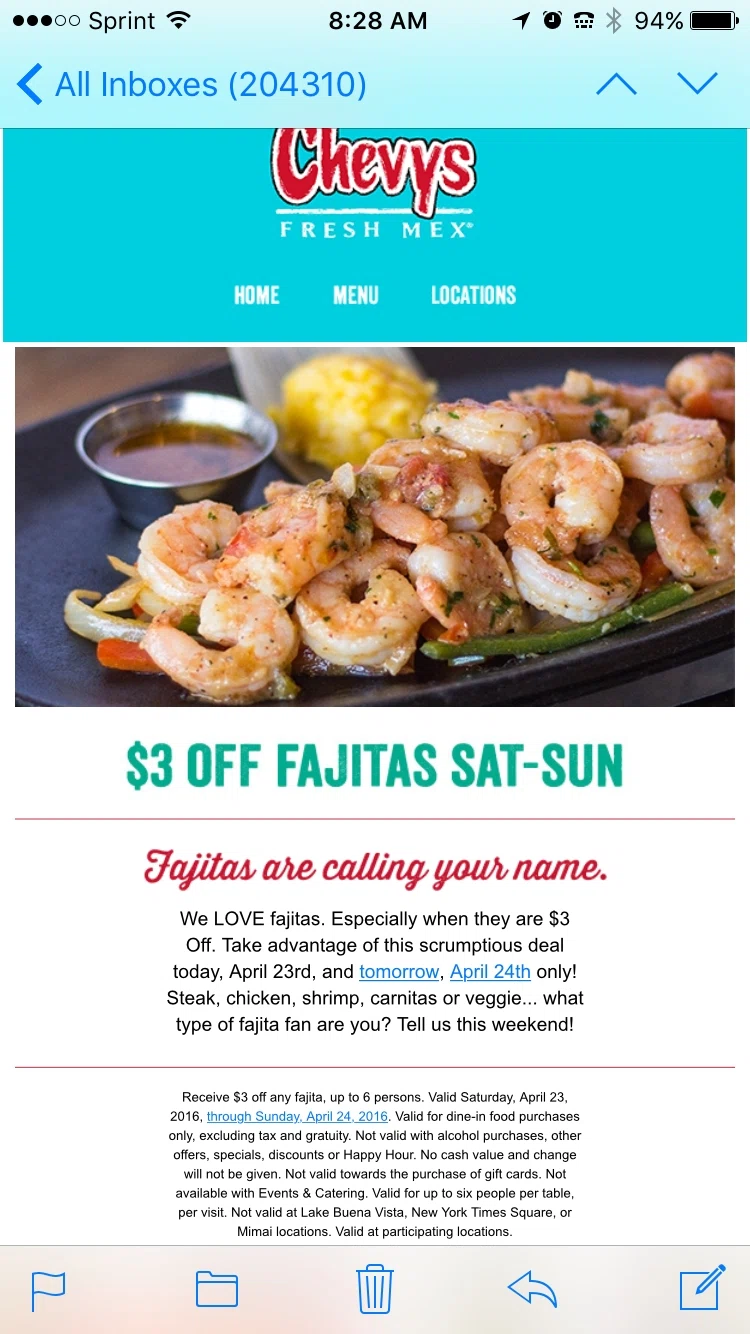Move this email to a folder
The image size is (750, 1334).
tap(217, 1290)
